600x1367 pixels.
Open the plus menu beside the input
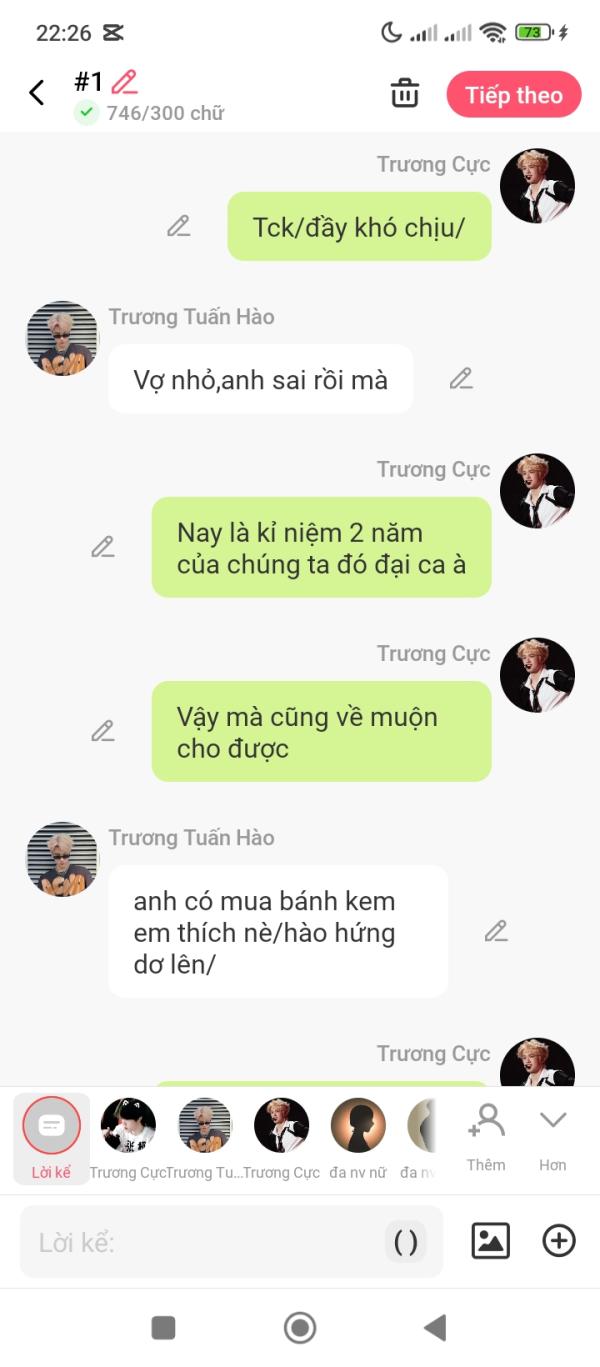tap(559, 1241)
